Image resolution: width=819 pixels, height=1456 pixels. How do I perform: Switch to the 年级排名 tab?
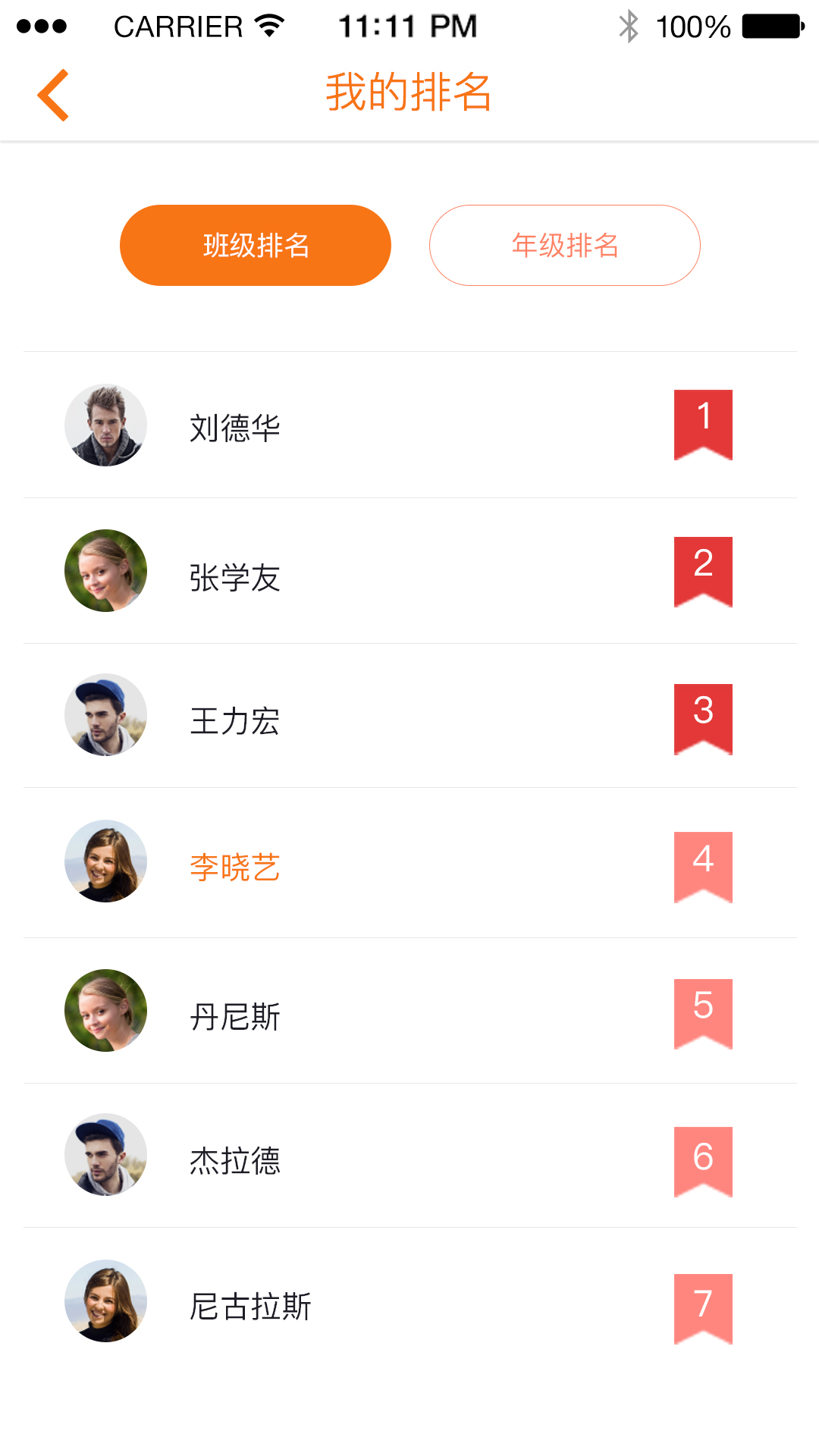(564, 245)
